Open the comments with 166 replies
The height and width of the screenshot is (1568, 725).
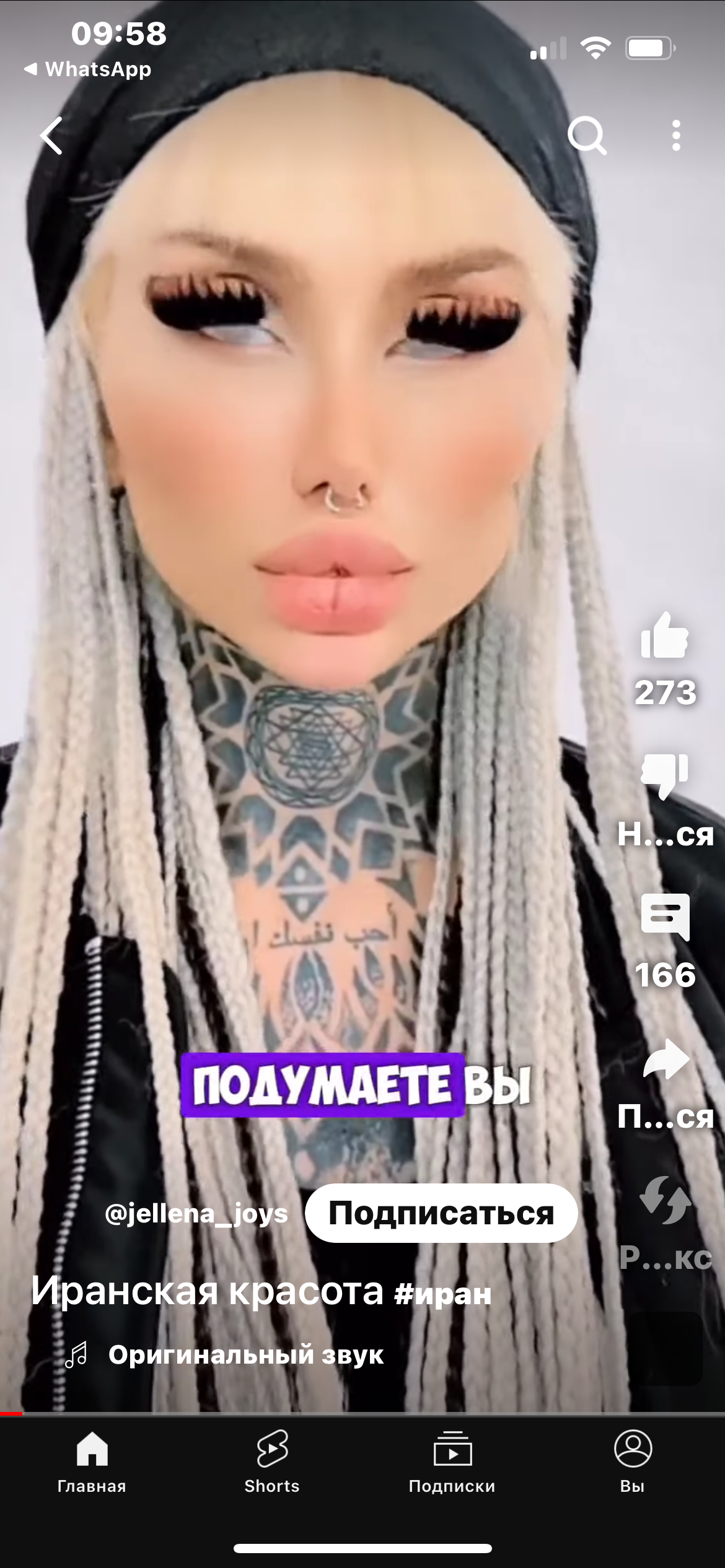[x=665, y=917]
